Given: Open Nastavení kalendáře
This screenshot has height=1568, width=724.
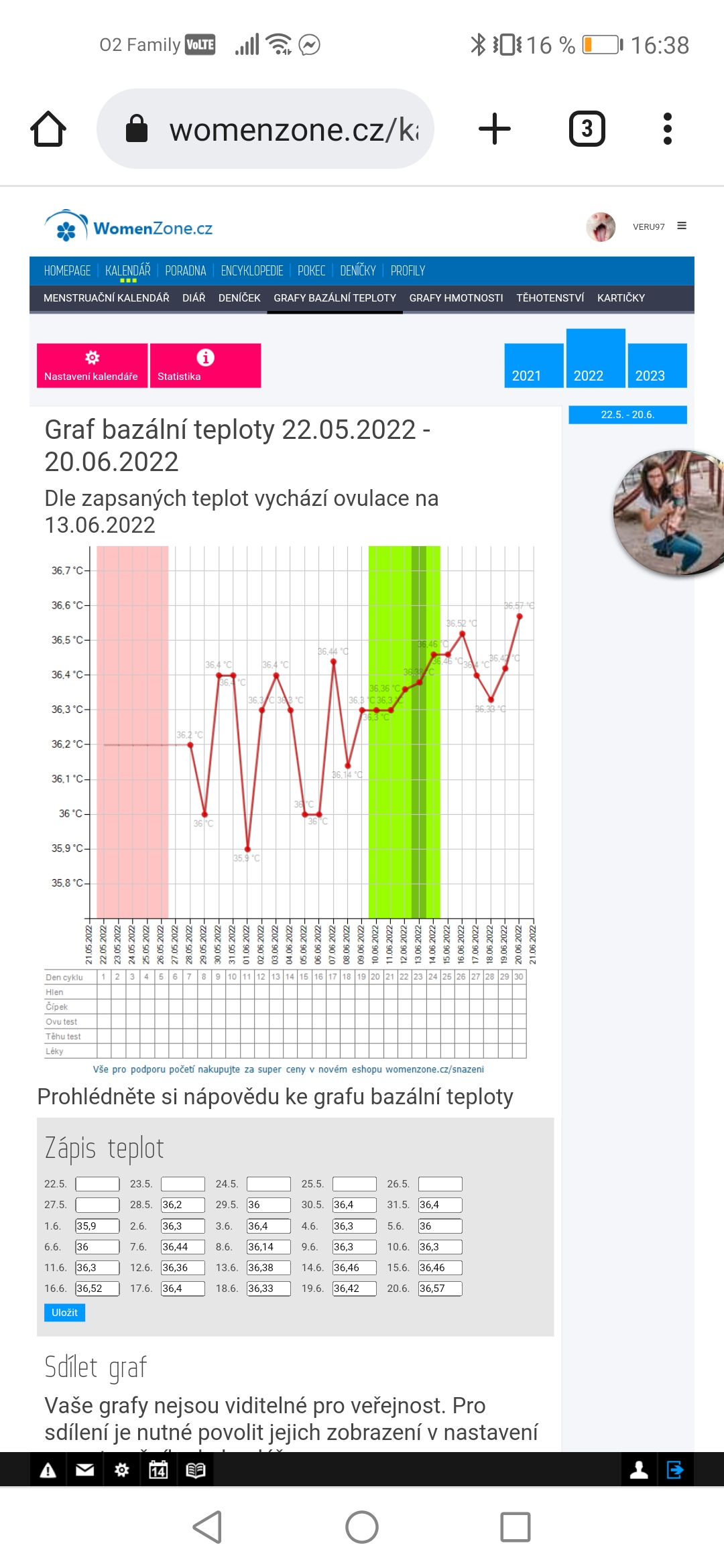Looking at the screenshot, I should [x=92, y=366].
